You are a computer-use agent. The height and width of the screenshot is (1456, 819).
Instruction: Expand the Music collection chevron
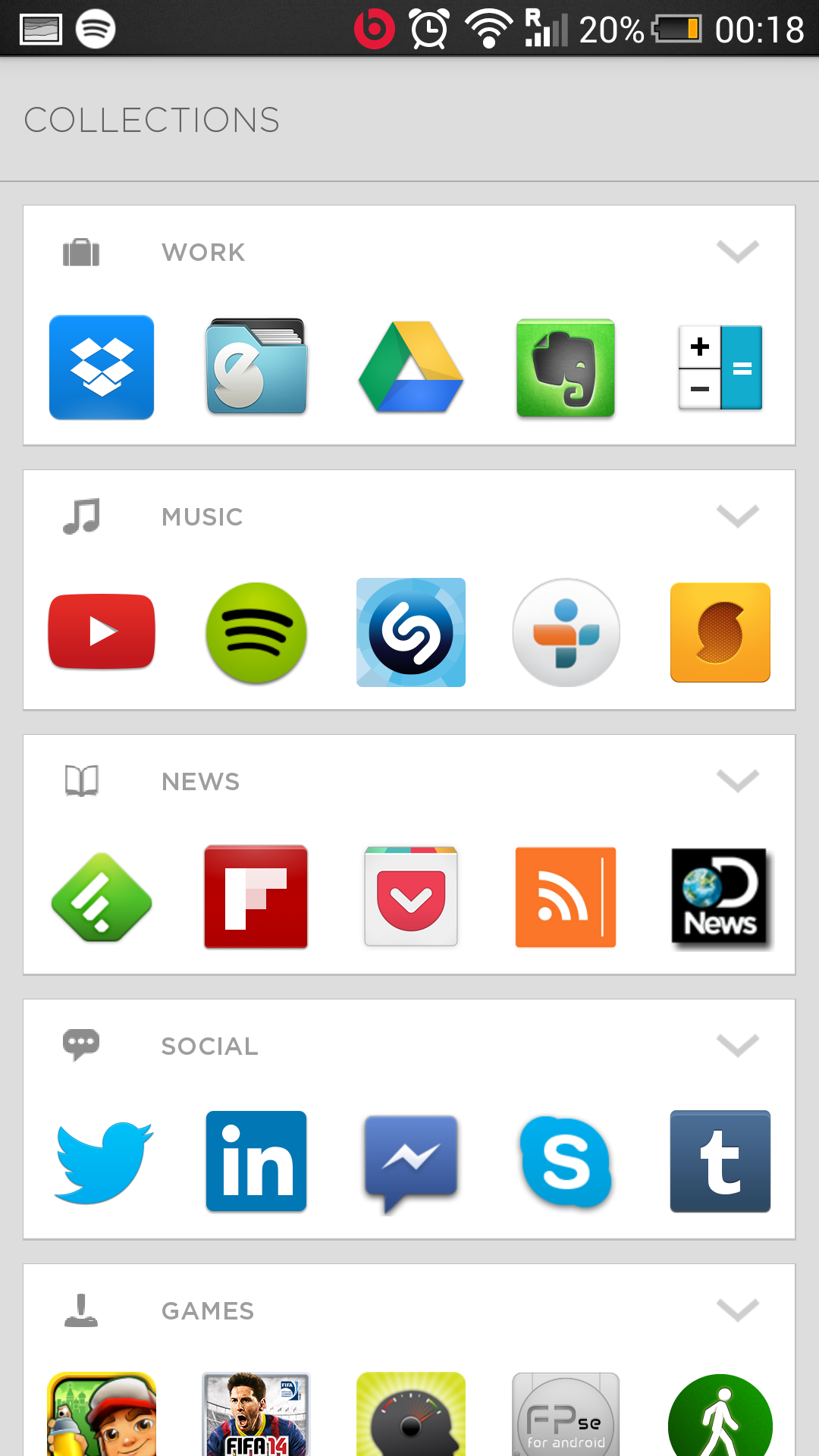[737, 516]
